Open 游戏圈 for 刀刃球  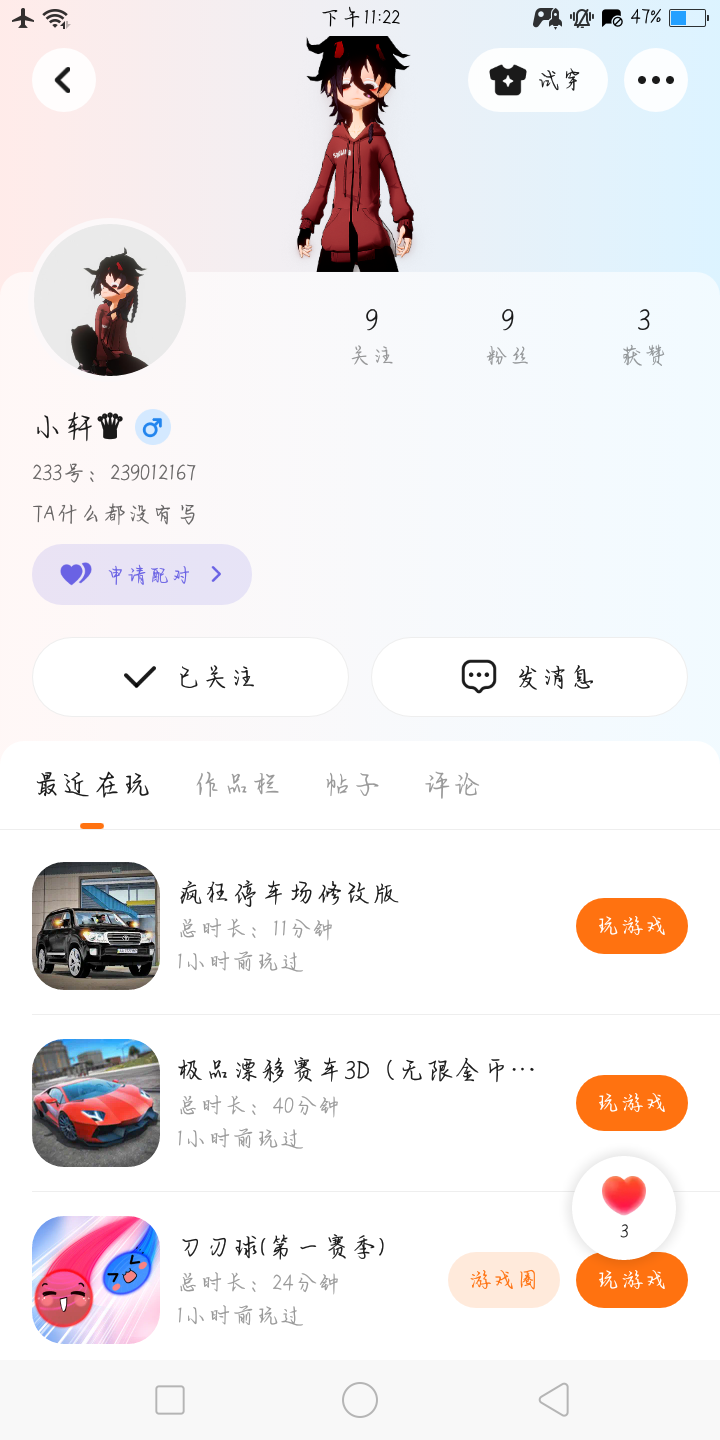(503, 1280)
